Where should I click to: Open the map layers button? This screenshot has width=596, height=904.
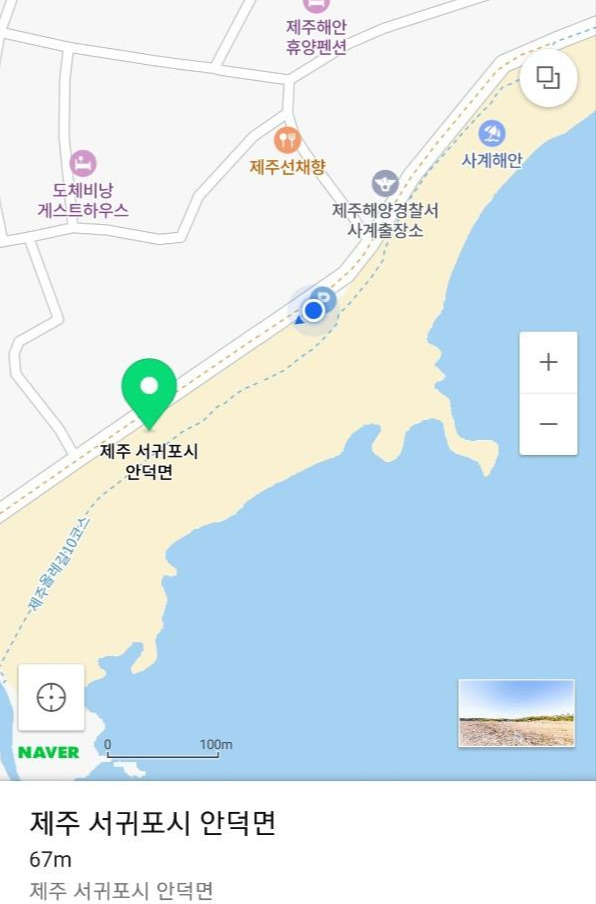(x=548, y=78)
